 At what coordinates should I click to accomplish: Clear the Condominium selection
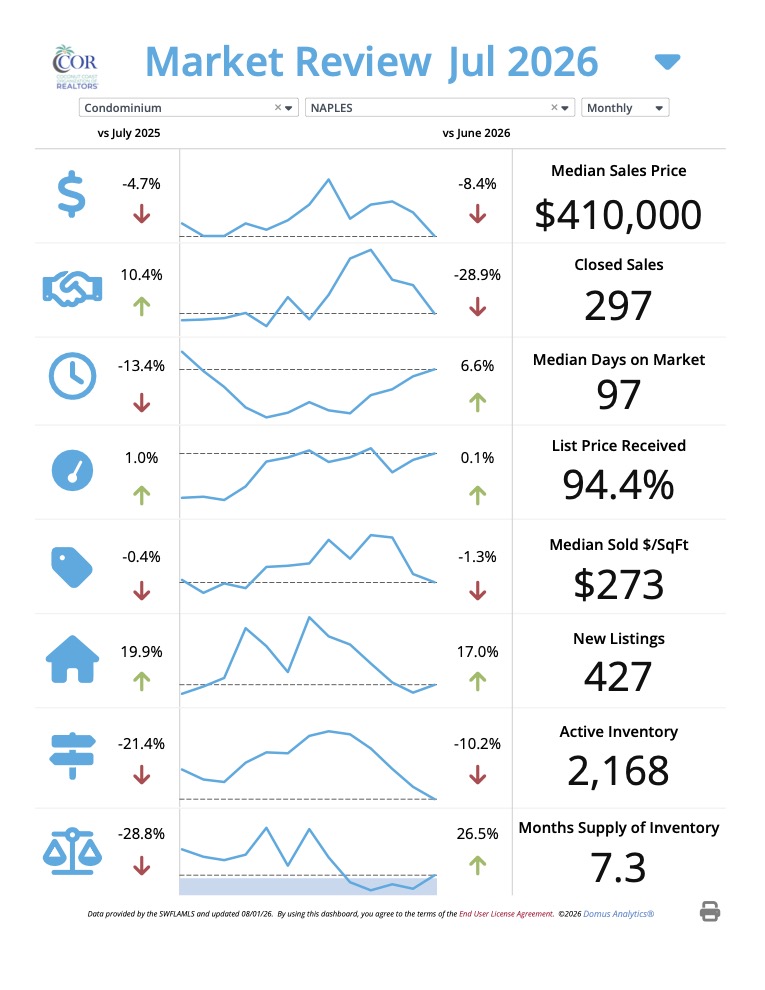278,107
